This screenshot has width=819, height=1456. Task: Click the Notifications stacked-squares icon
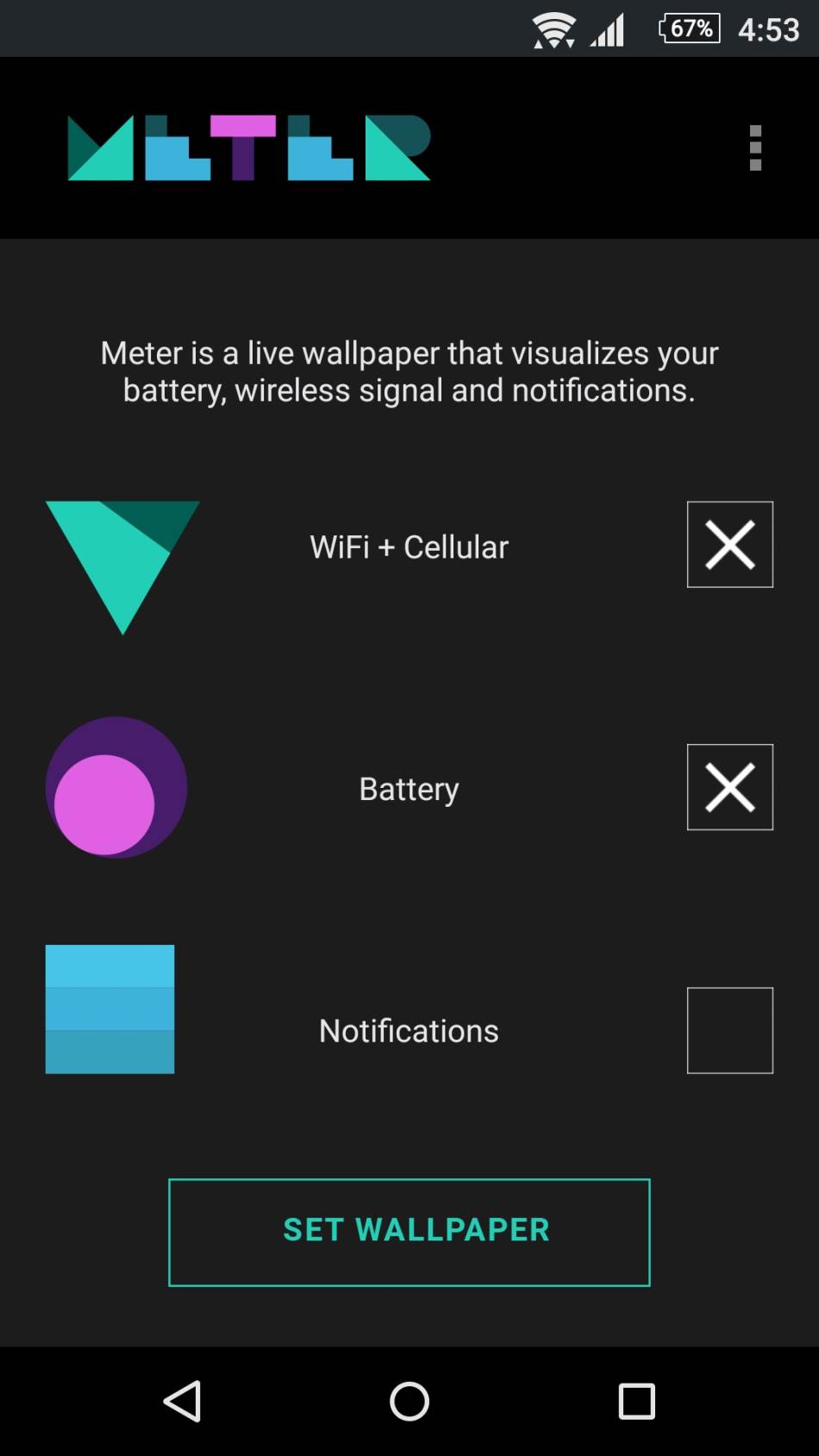[x=109, y=1009]
